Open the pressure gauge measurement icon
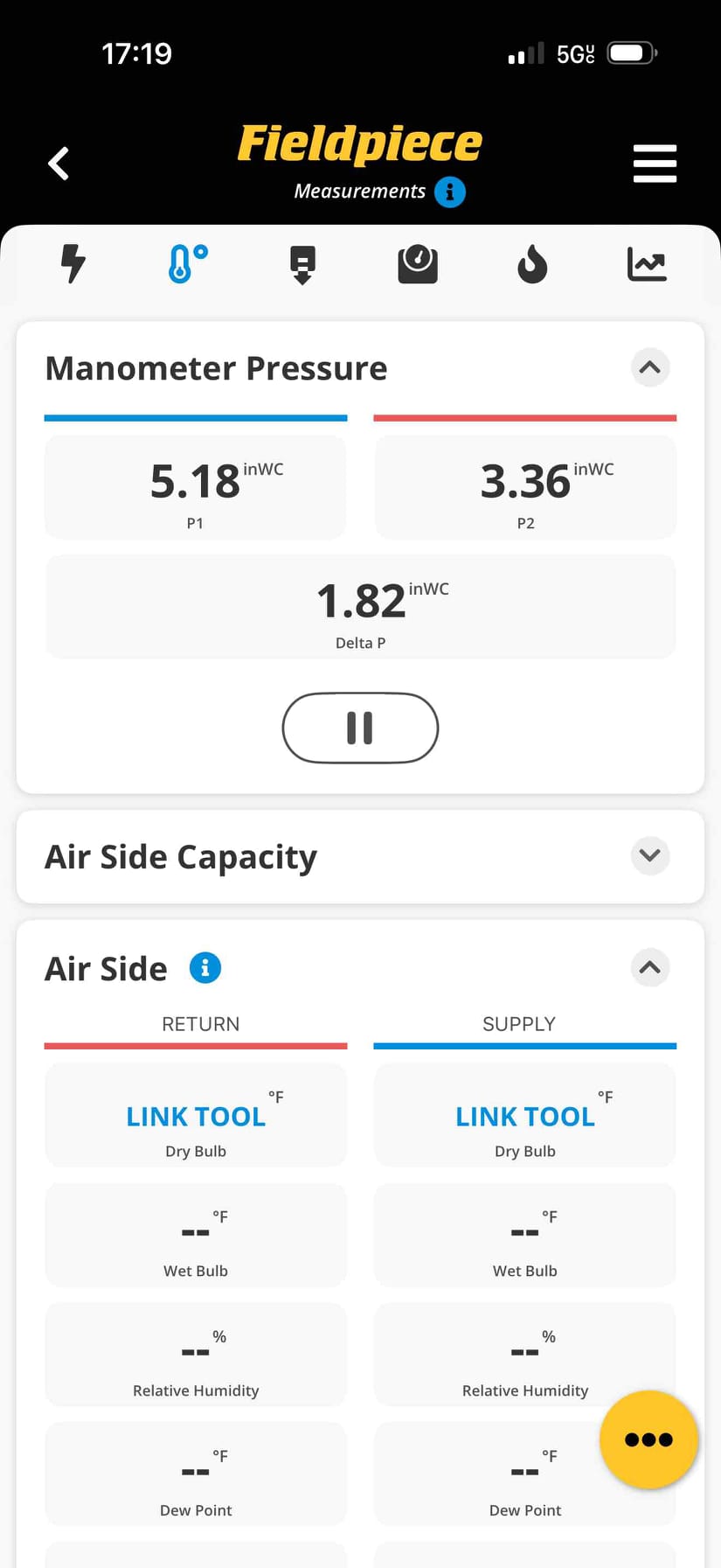The image size is (721, 1568). [418, 264]
